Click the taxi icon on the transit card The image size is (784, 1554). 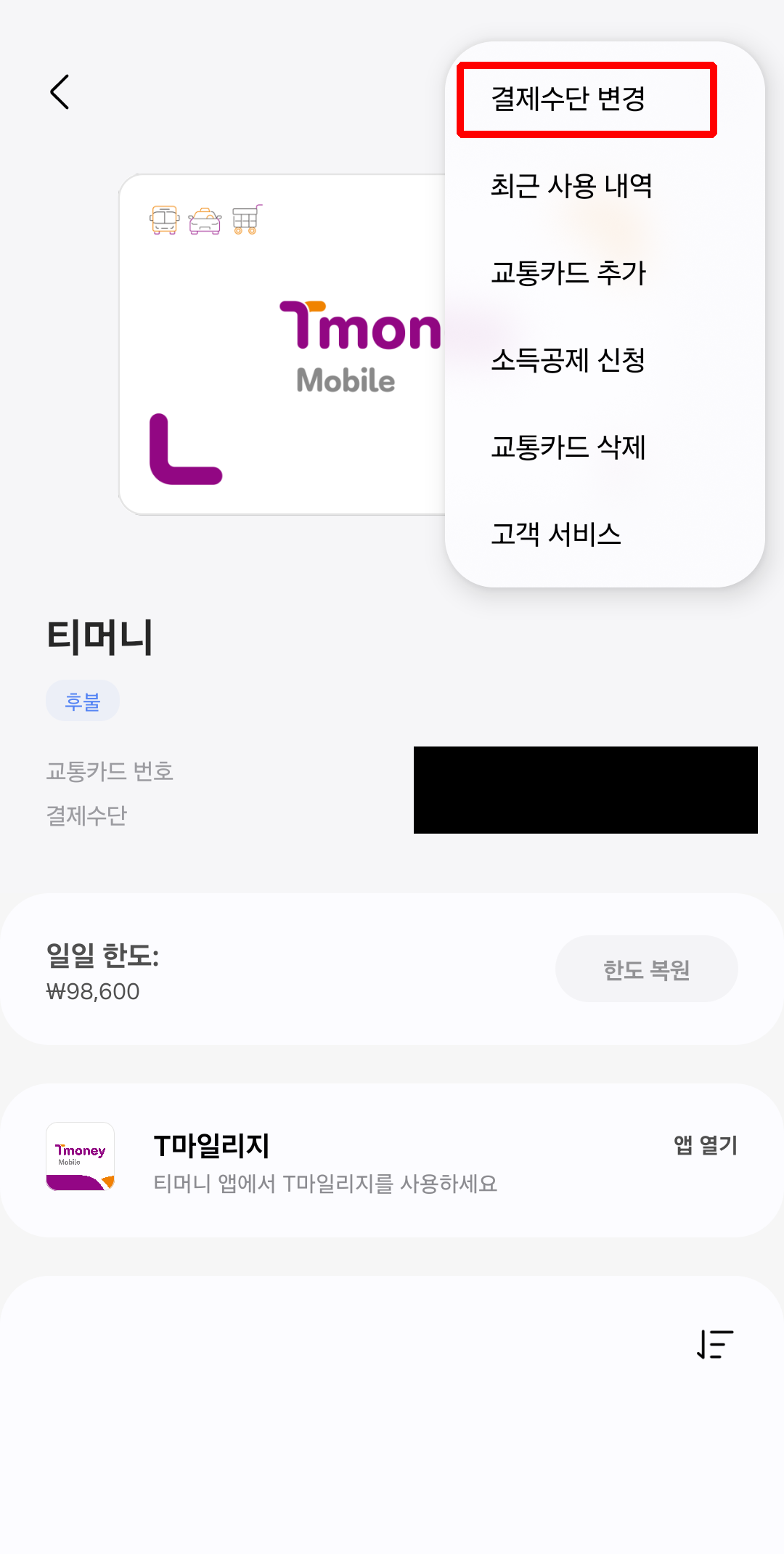click(x=205, y=219)
